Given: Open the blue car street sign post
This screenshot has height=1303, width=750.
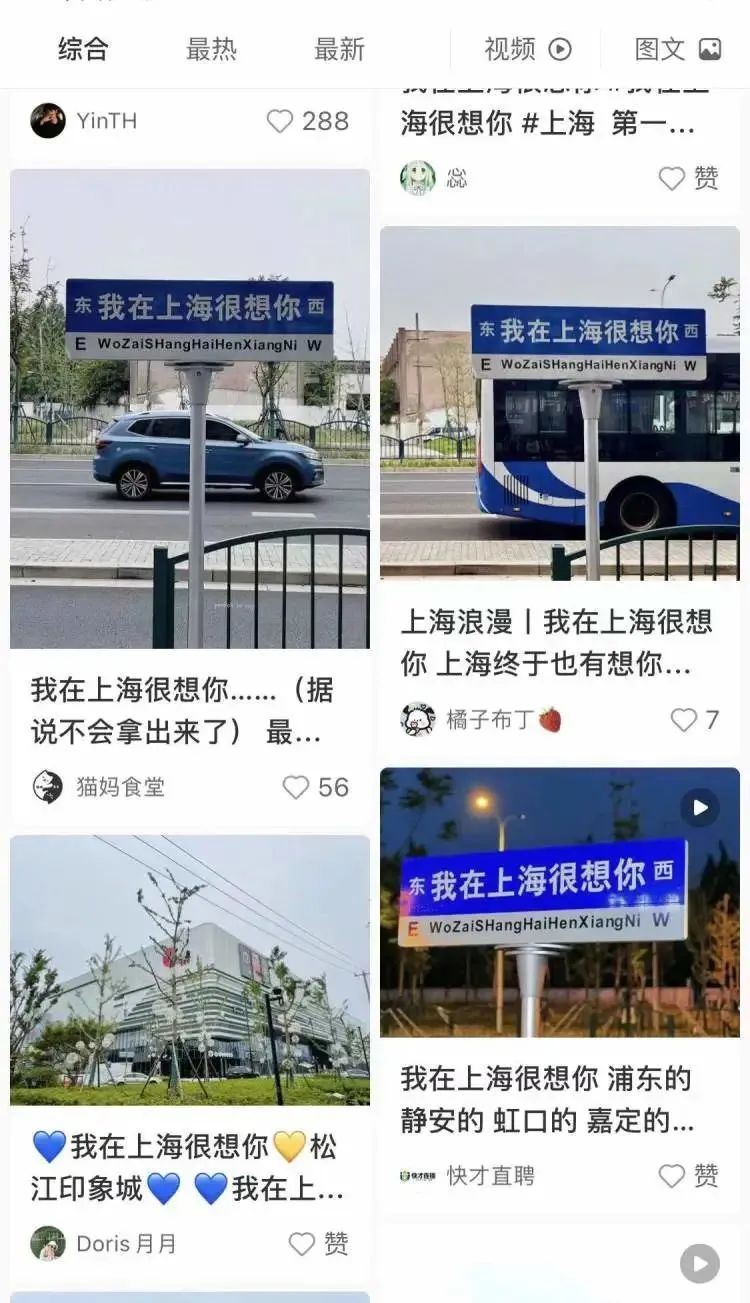Looking at the screenshot, I should tap(190, 408).
